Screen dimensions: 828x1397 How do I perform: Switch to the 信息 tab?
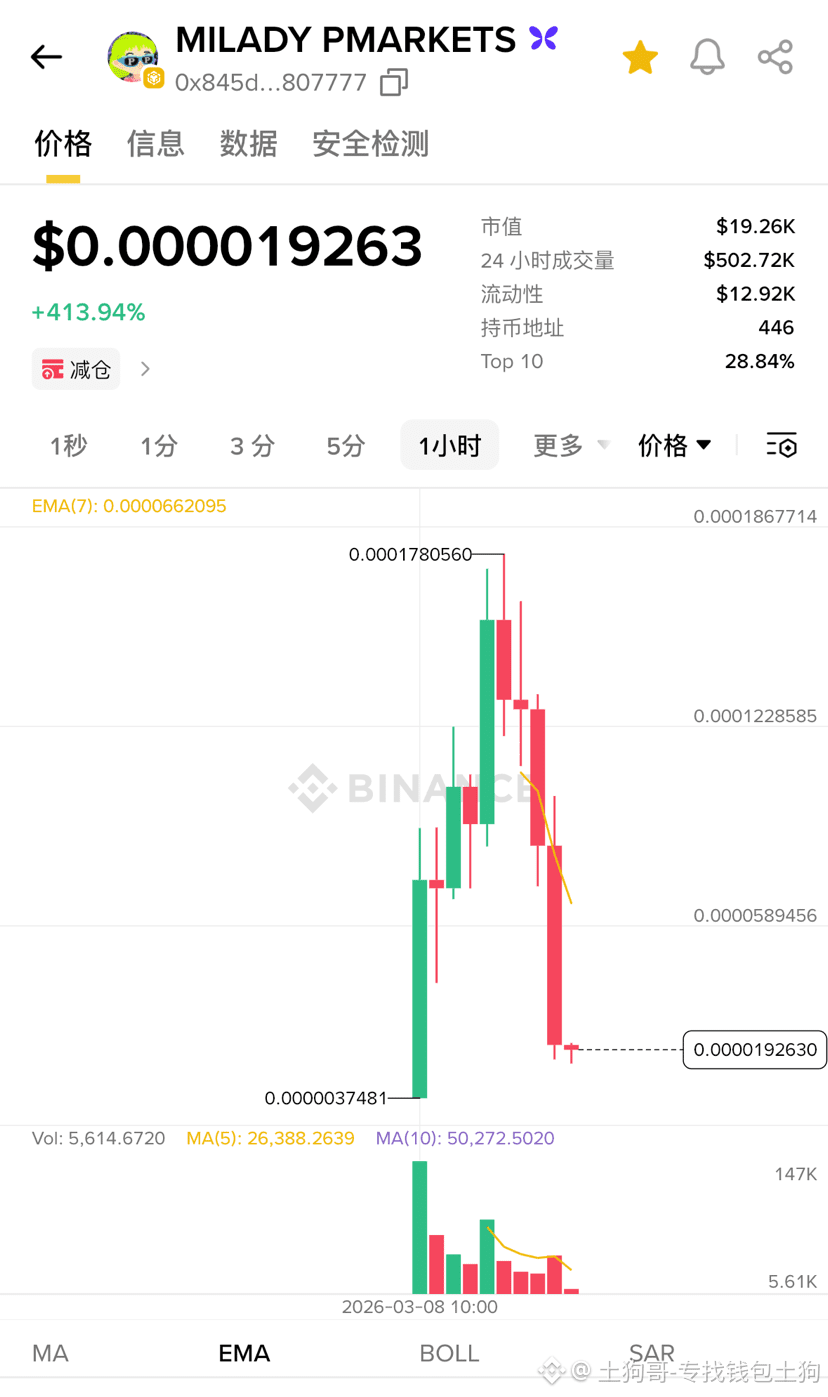pyautogui.click(x=155, y=144)
